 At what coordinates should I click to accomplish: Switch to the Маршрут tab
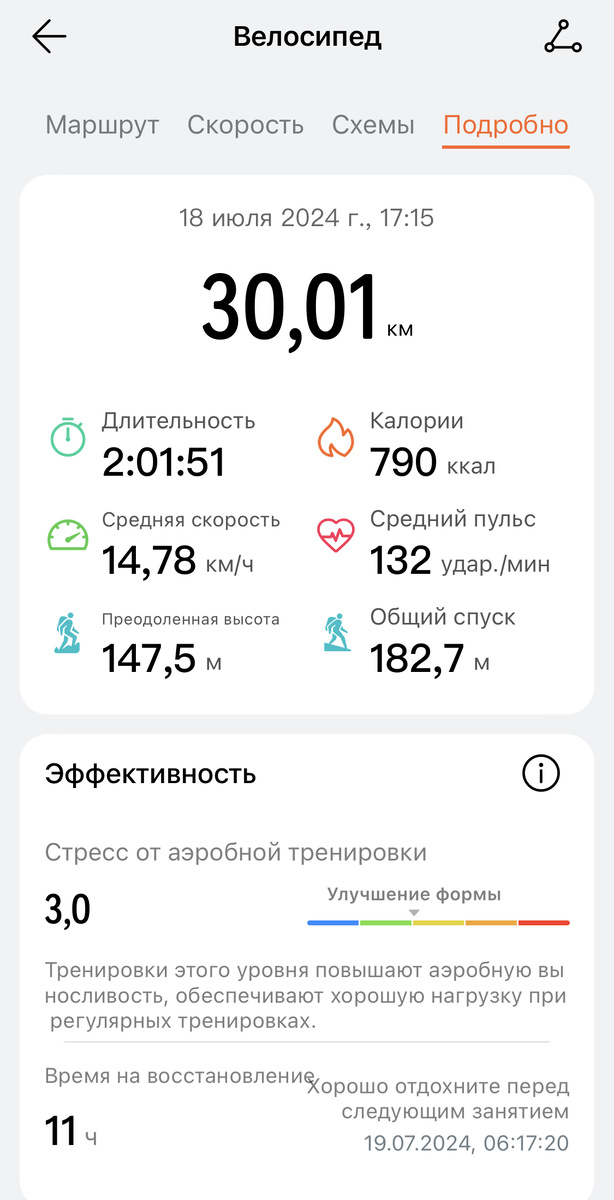pos(102,126)
